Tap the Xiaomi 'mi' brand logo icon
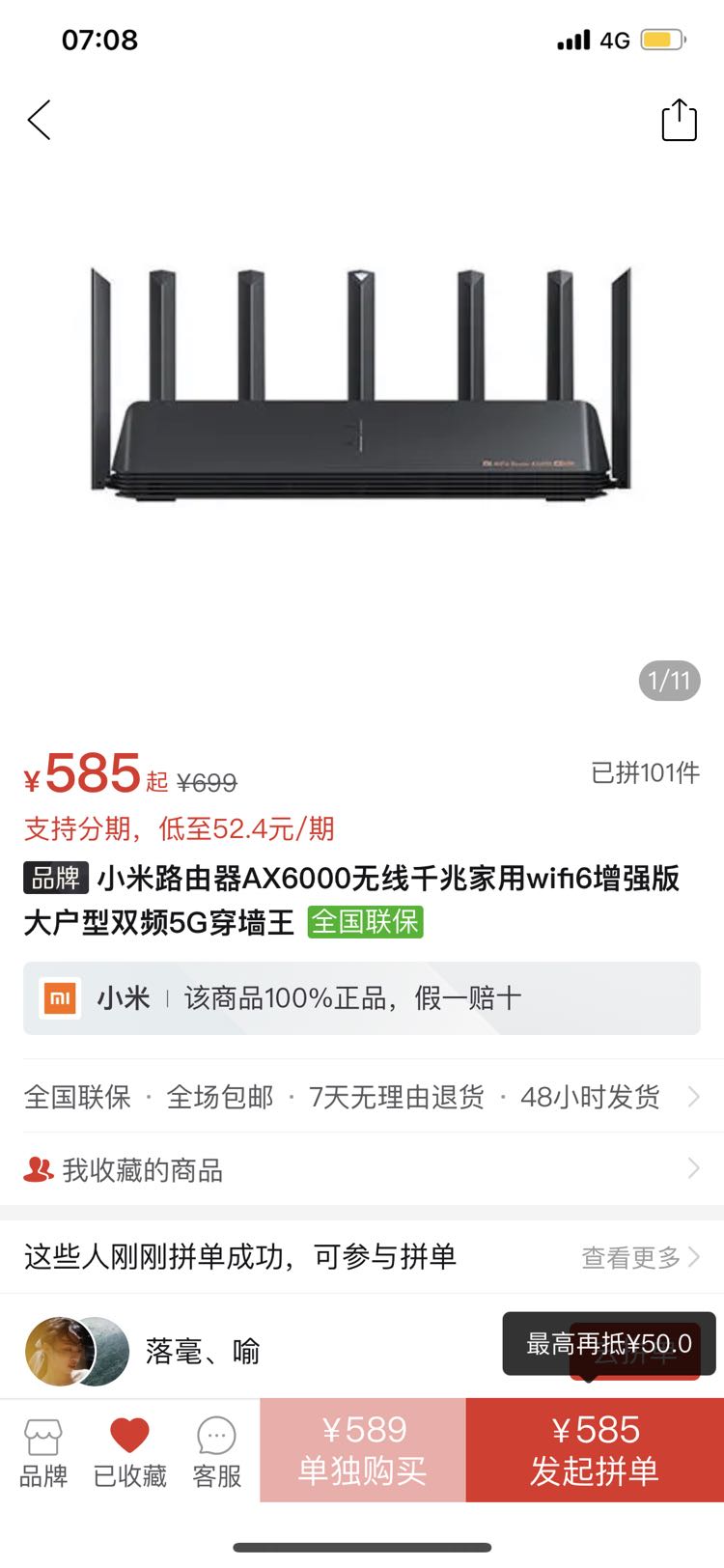724x1568 pixels. [x=58, y=998]
